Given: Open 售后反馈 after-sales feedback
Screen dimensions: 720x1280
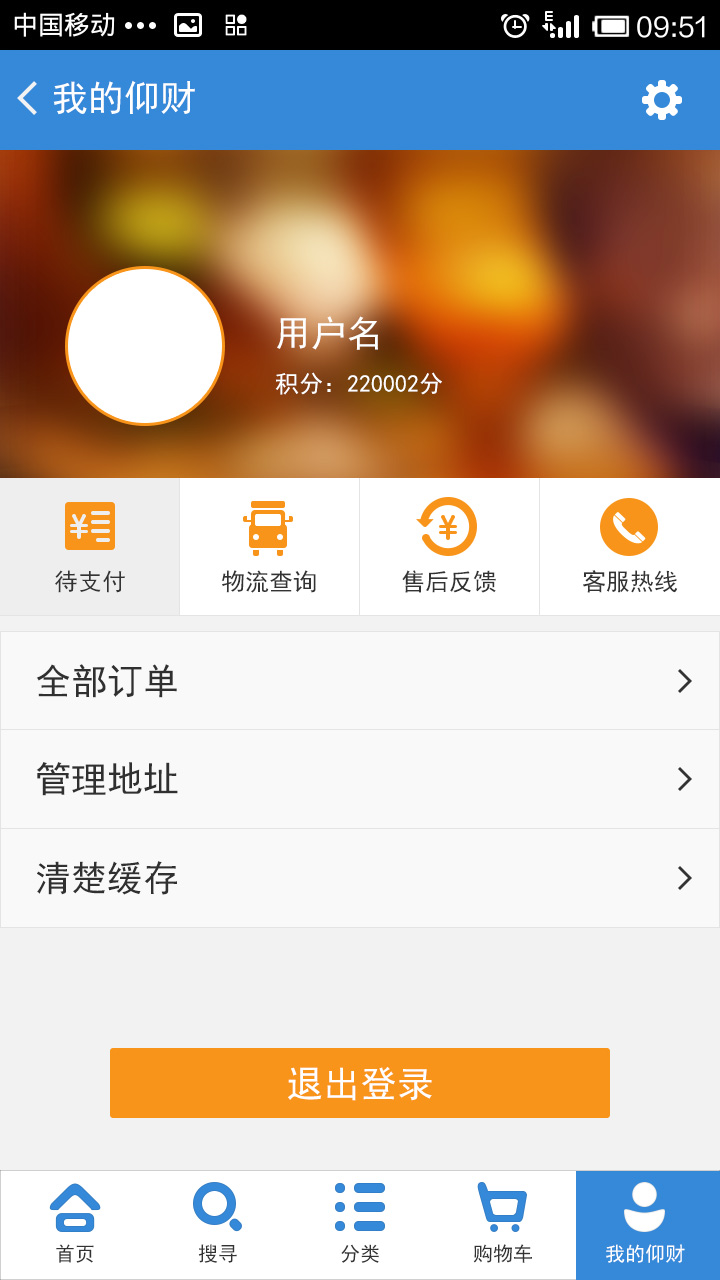Looking at the screenshot, I should [449, 546].
